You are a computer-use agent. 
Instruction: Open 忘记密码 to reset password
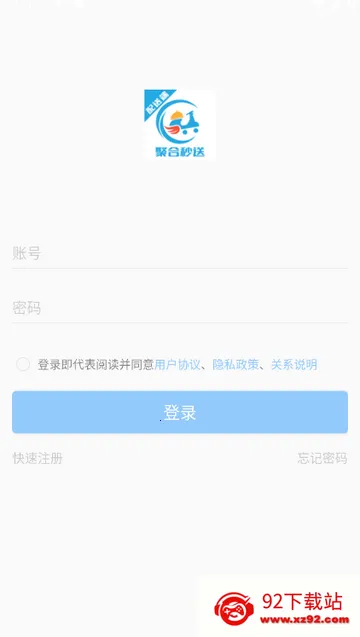(322, 458)
